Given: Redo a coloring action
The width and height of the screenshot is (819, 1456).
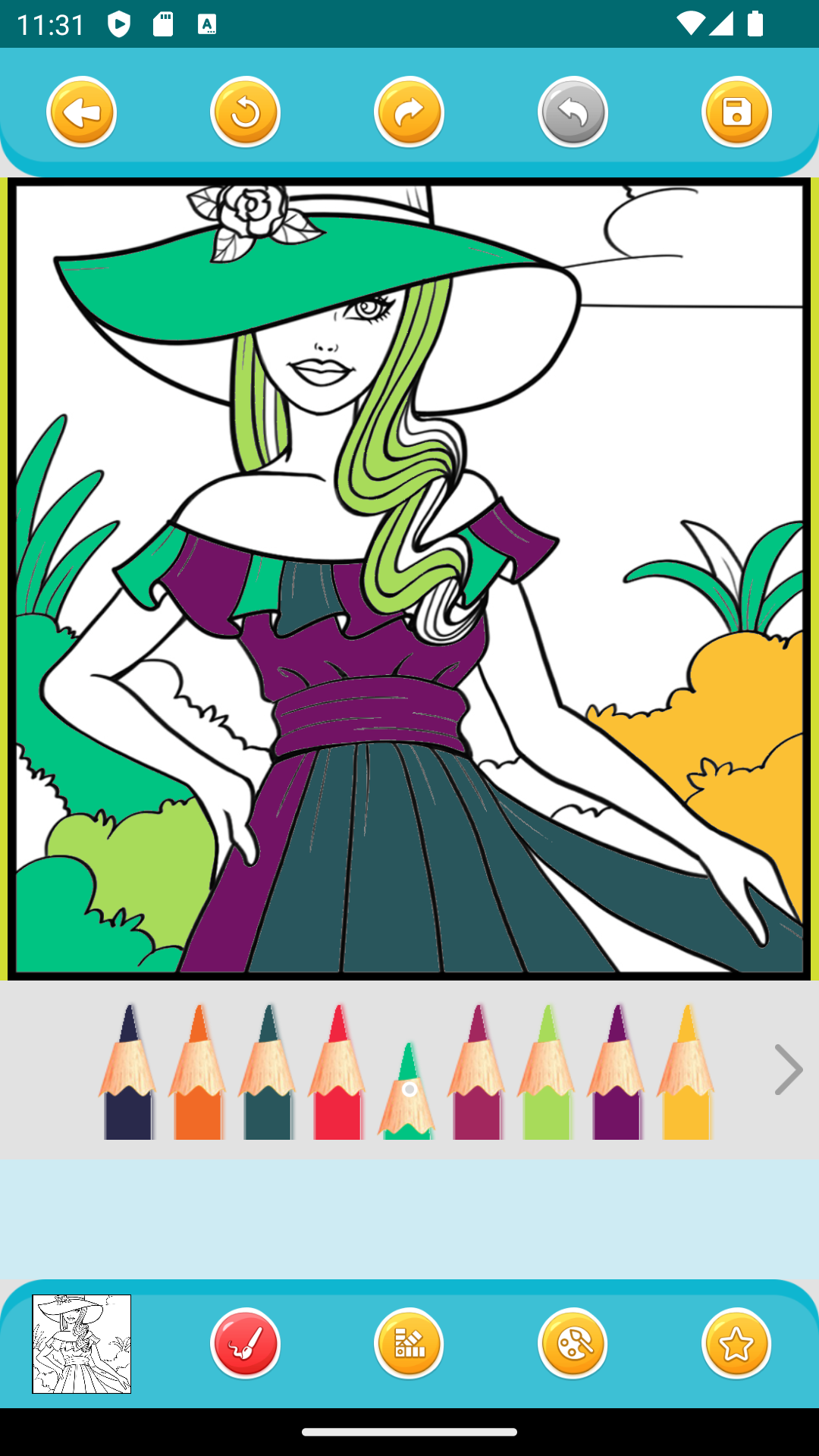Looking at the screenshot, I should click(409, 111).
